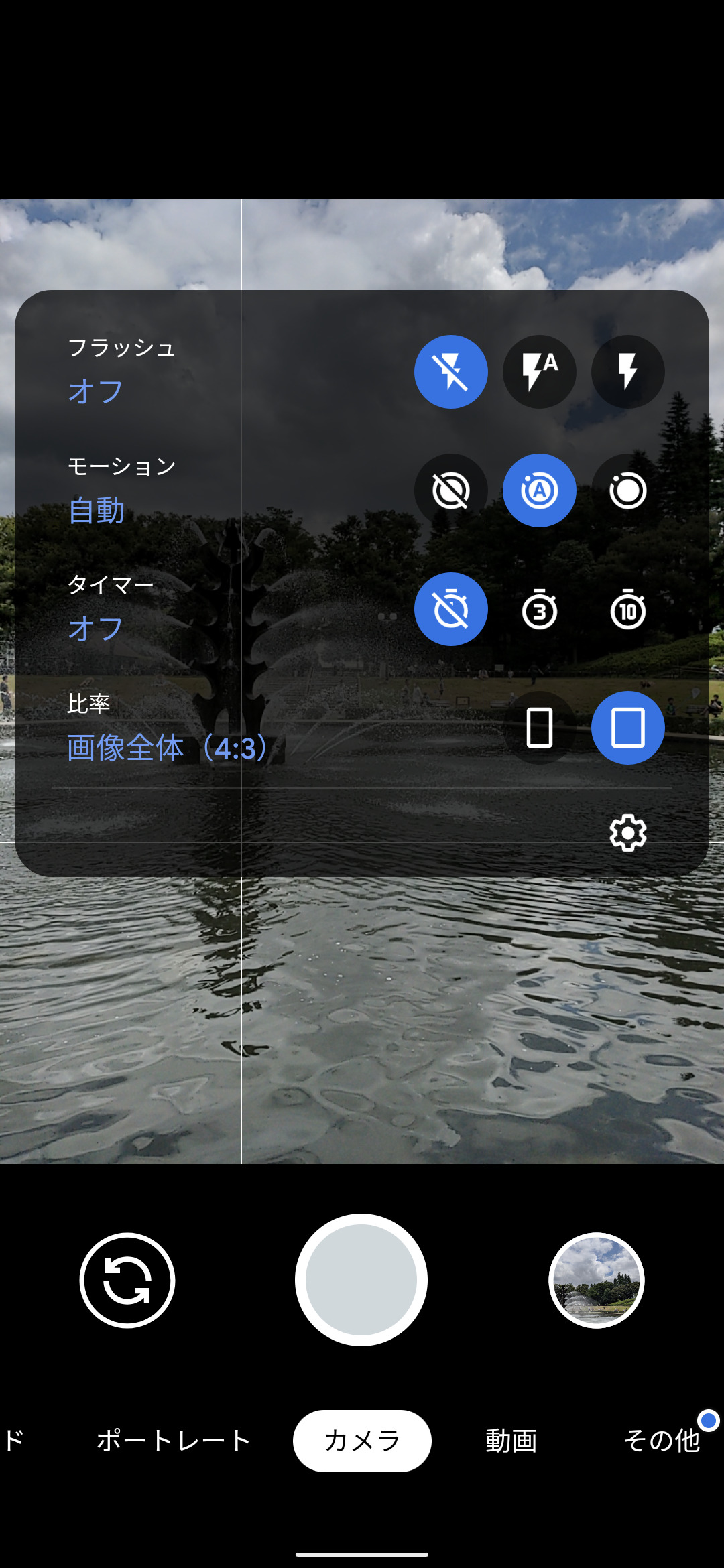Flip between front and rear camera

[127, 1280]
